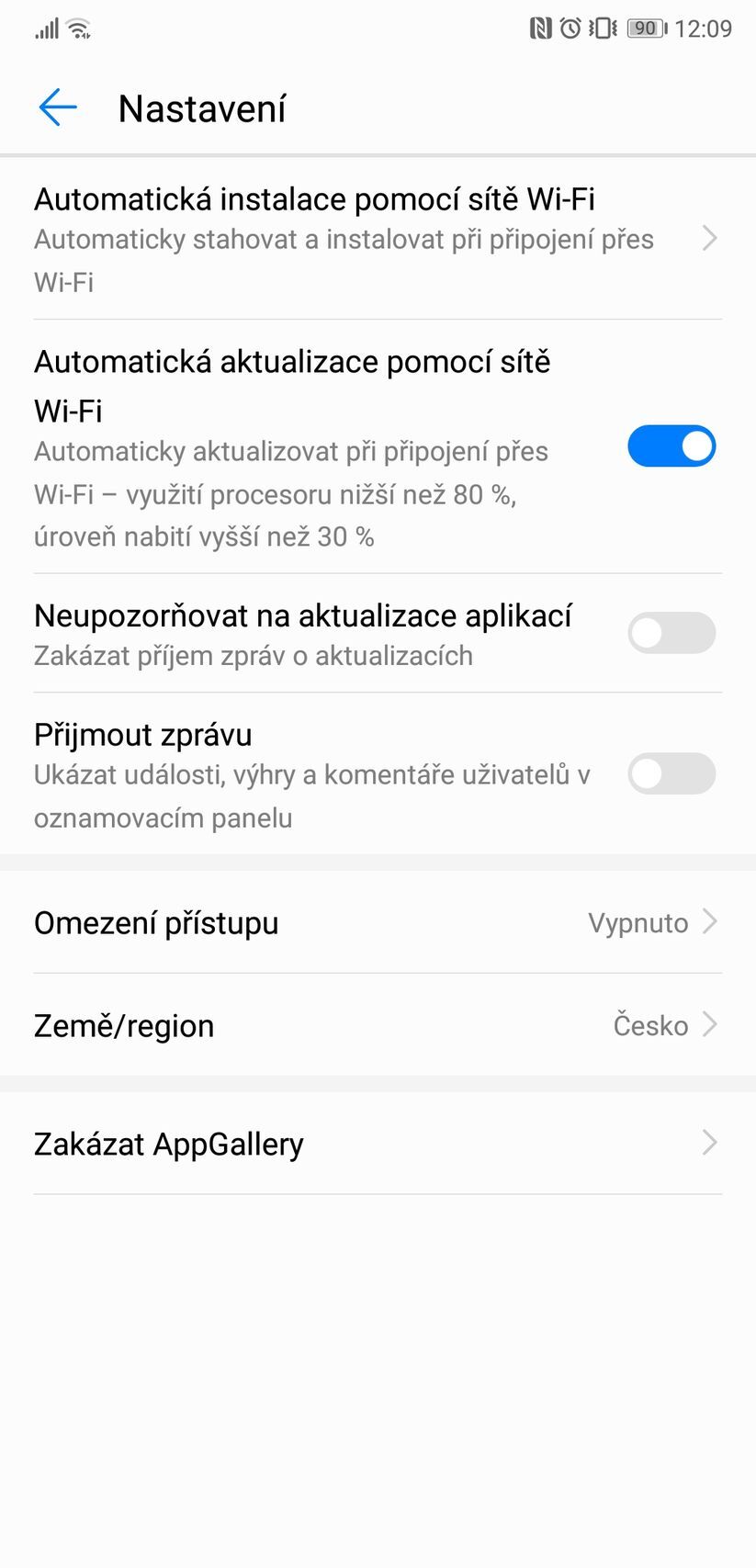Tap the NFC icon in status bar
This screenshot has height=1568, width=756.
(542, 28)
